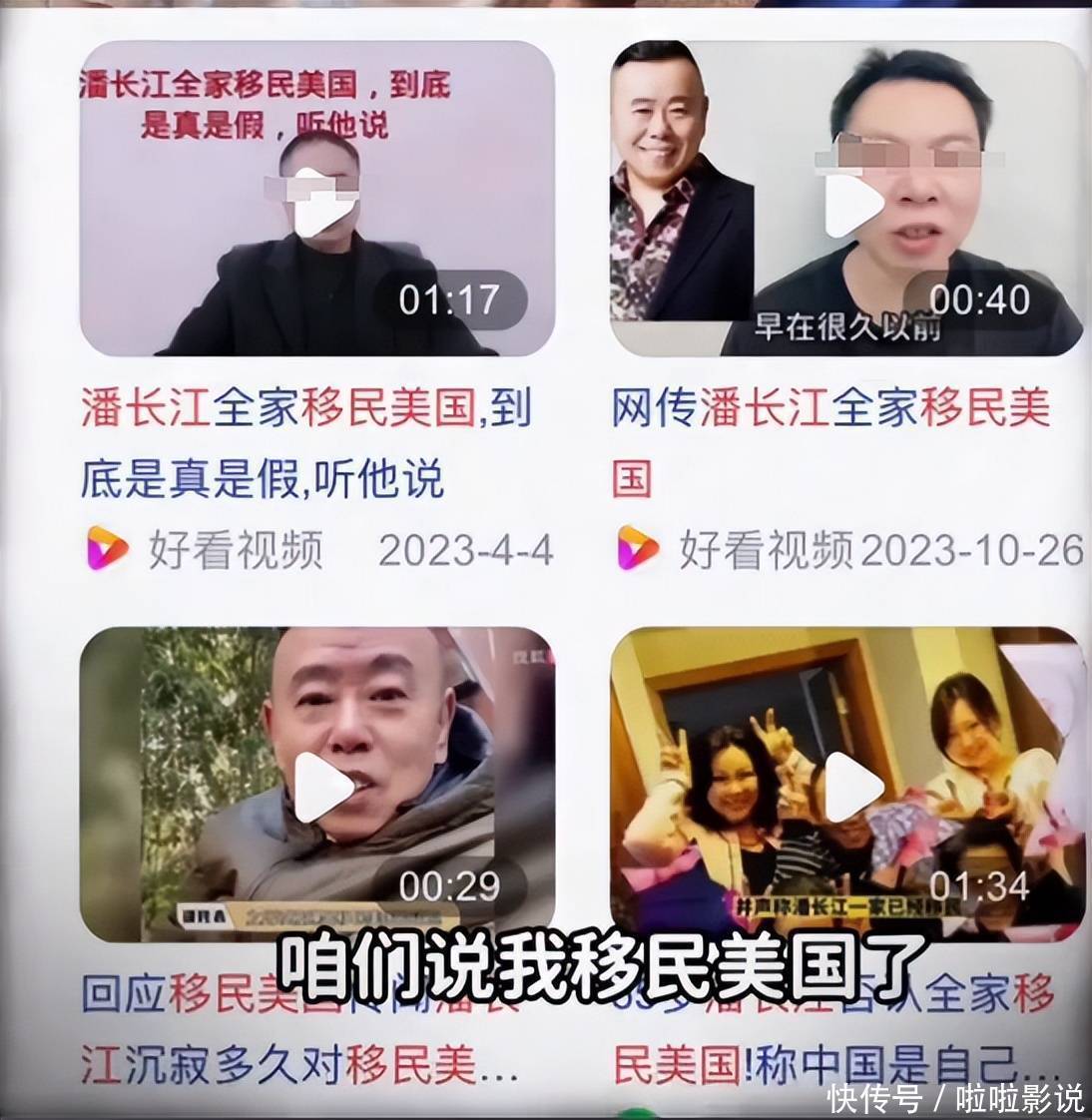Play the 01:34 video about 称中国是自己
The height and width of the screenshot is (1120, 1092).
click(848, 785)
